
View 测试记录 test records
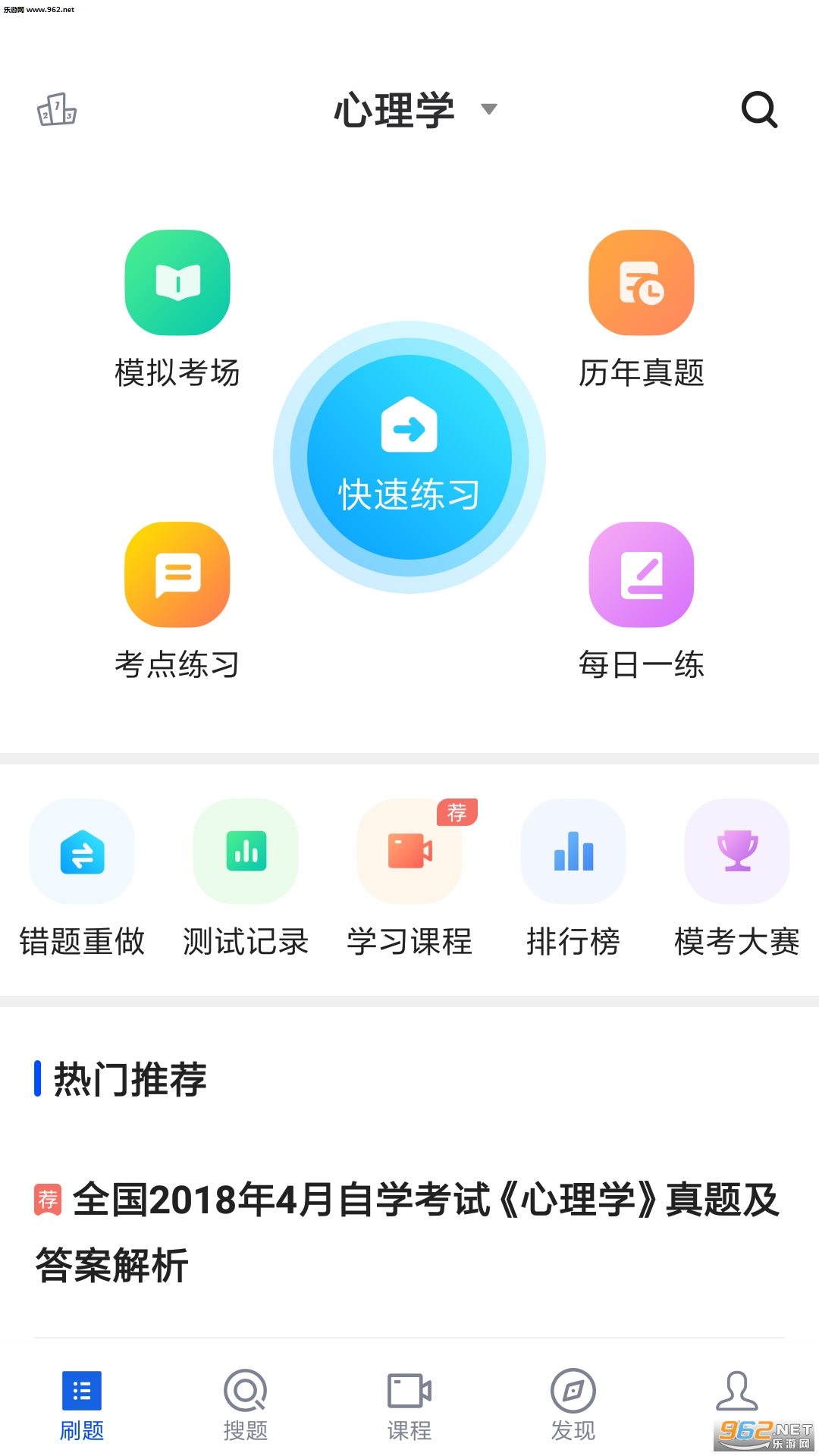point(246,852)
